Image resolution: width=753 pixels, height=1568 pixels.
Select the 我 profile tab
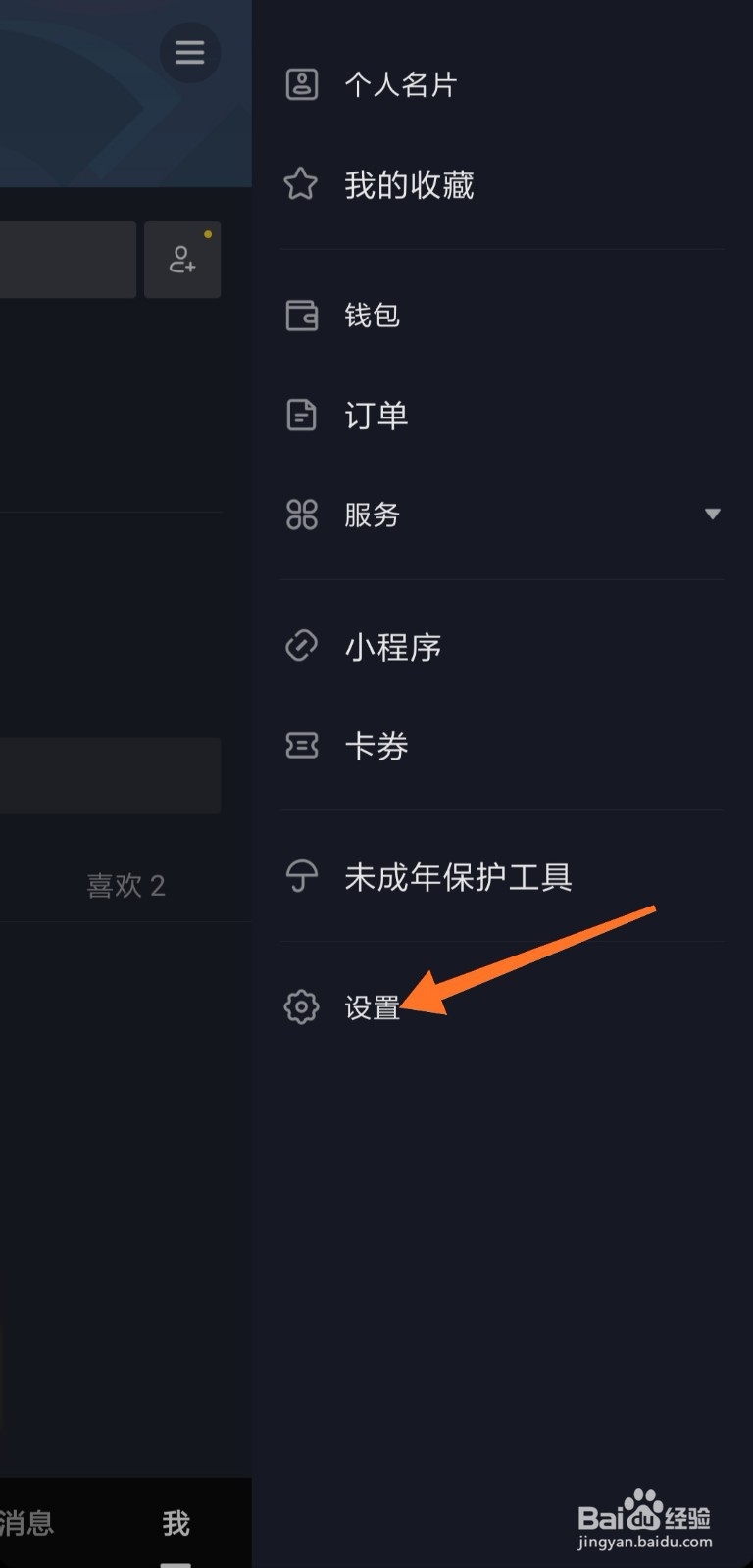pos(176,1524)
